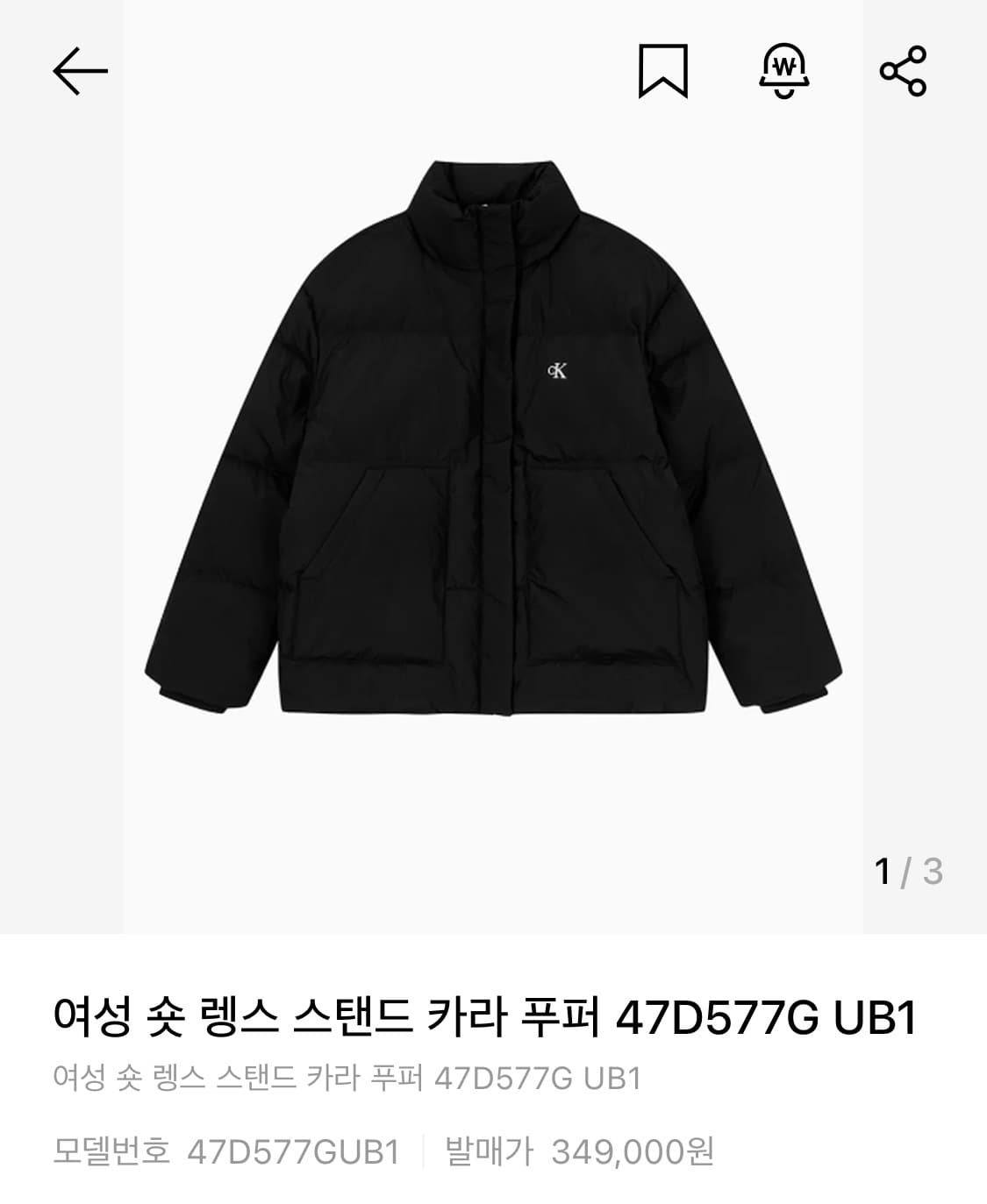Tap the puffer jacket product photo

click(x=493, y=456)
